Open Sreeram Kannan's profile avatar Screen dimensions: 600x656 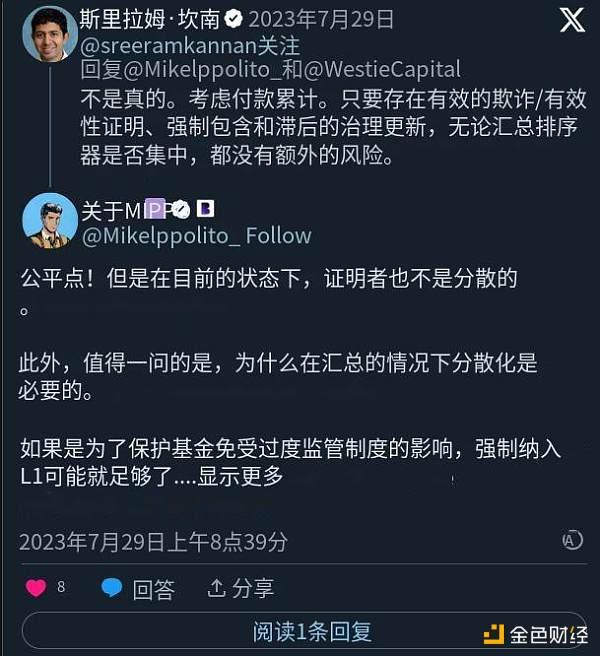[x=49, y=34]
